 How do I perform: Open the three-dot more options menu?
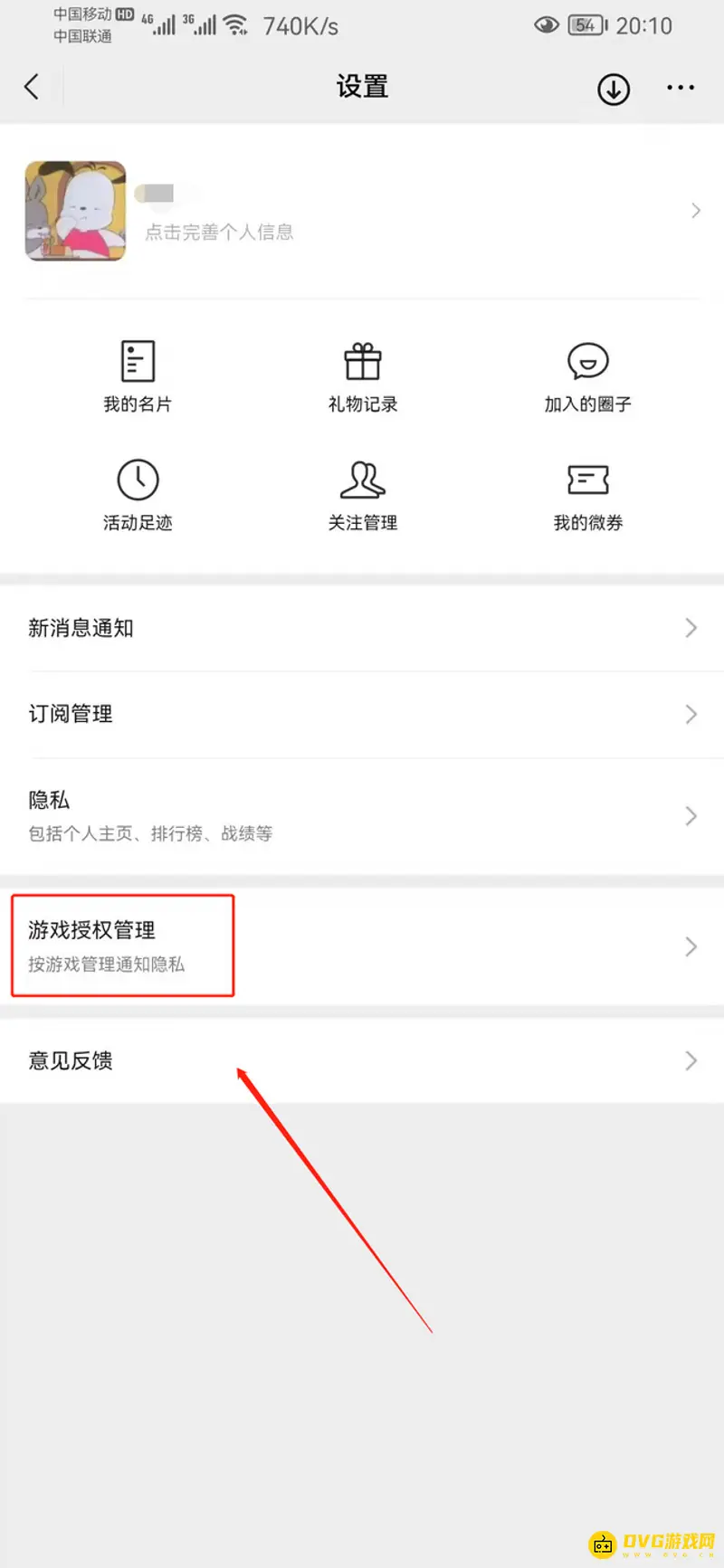coord(679,87)
